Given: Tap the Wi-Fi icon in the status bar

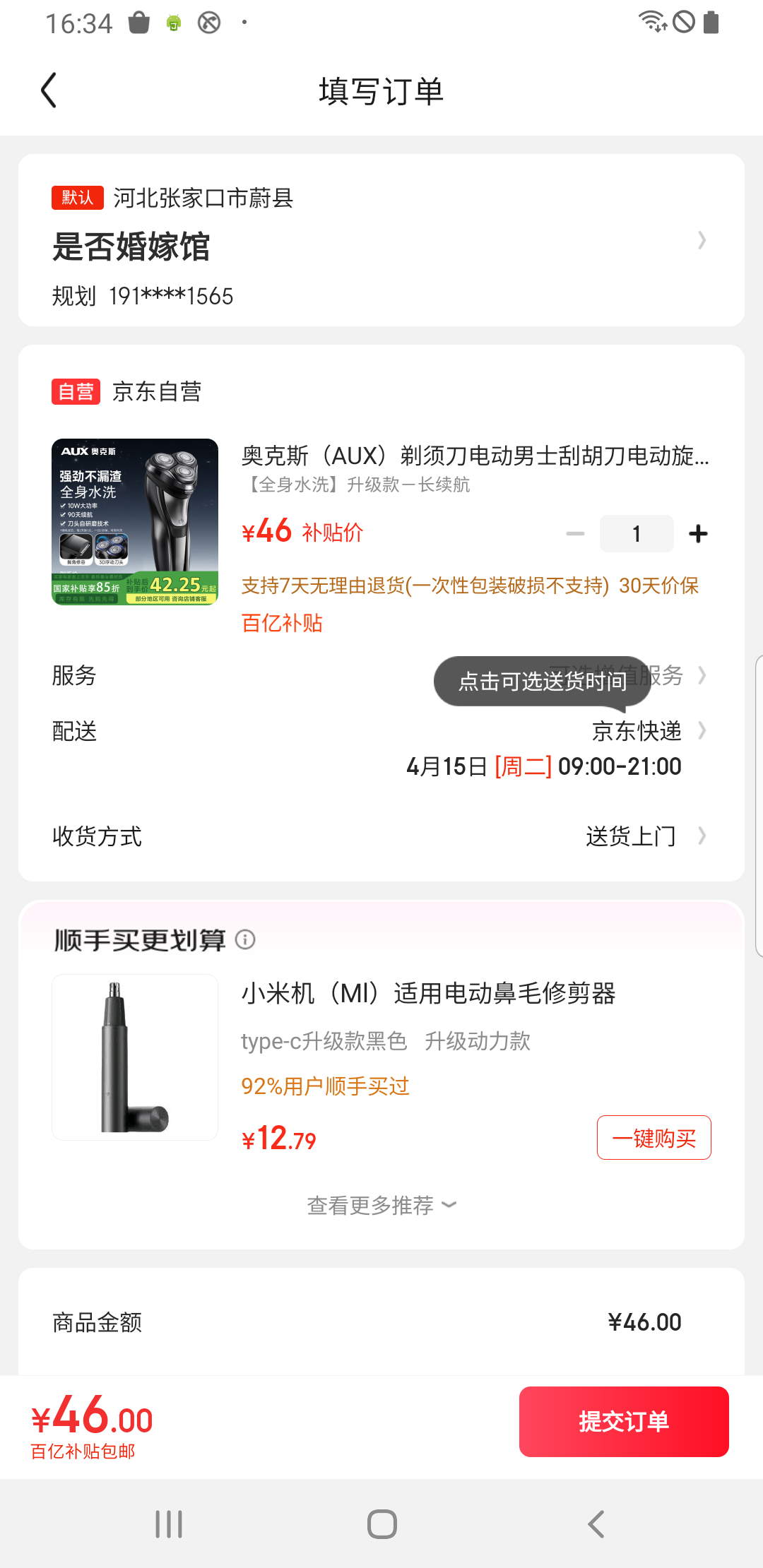Looking at the screenshot, I should tap(651, 21).
